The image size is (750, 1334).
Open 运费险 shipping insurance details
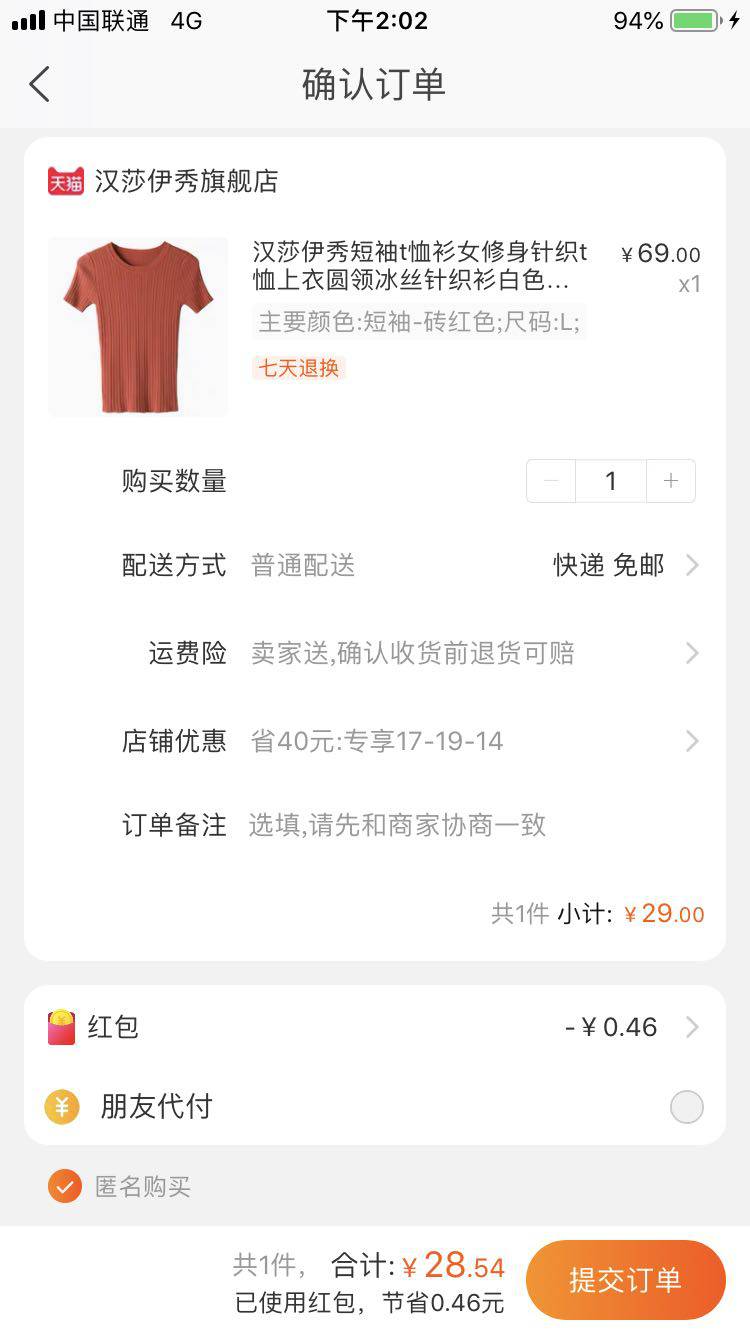[x=412, y=653]
